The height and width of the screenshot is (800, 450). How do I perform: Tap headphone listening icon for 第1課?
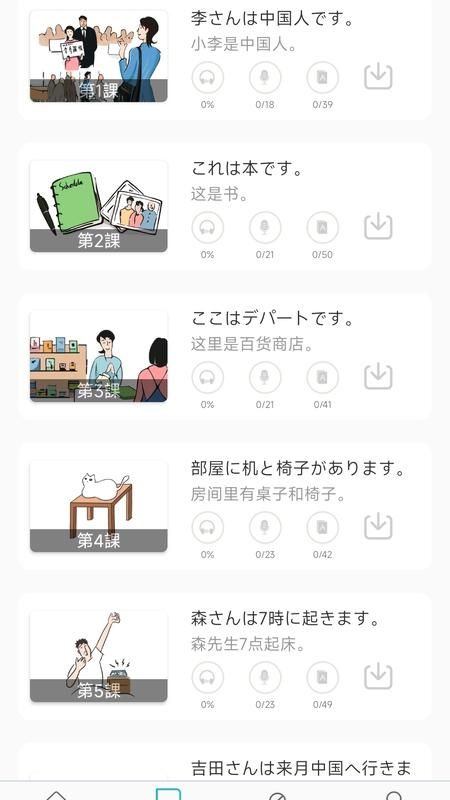coord(207,78)
